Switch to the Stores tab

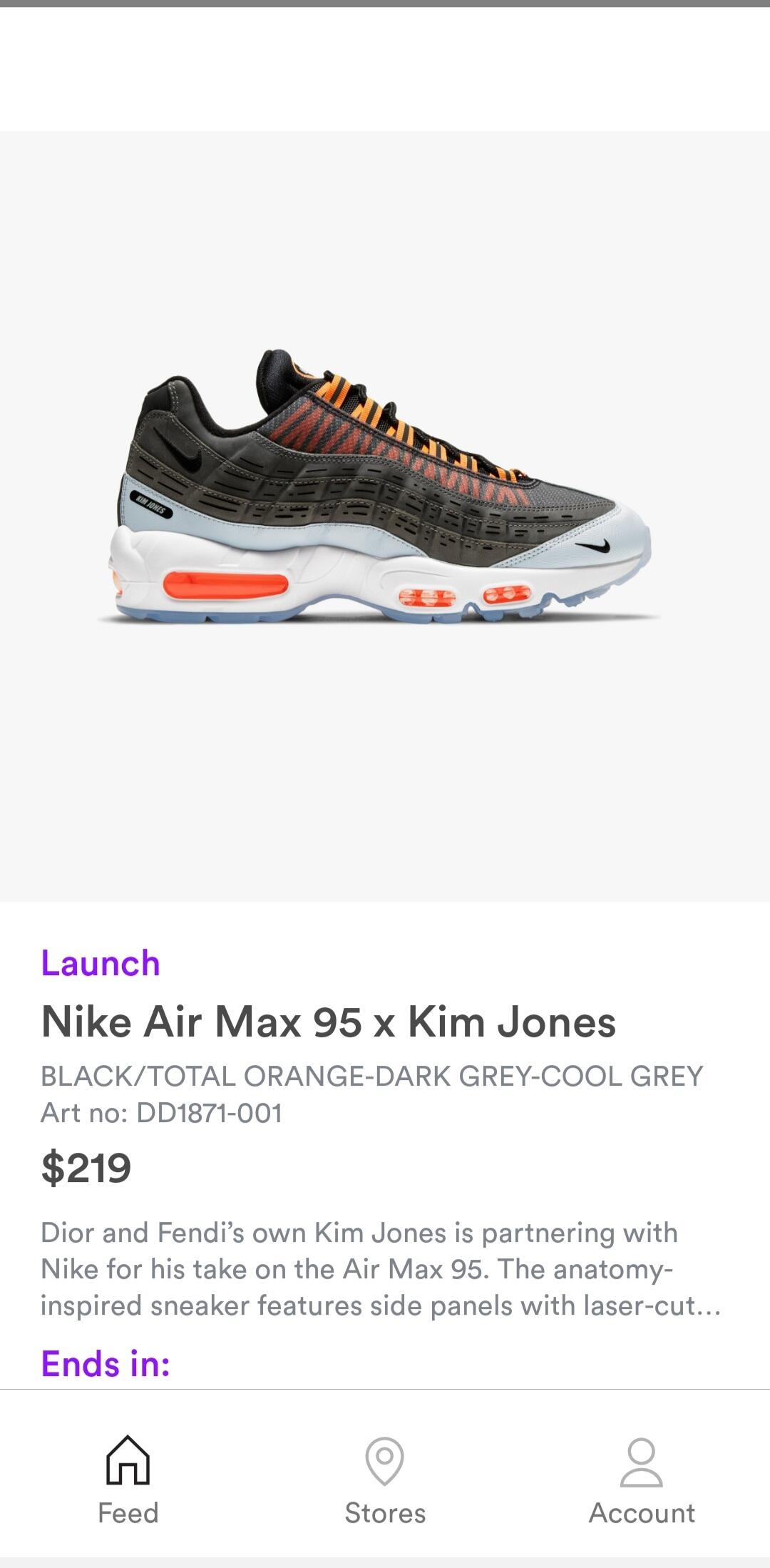[385, 1480]
